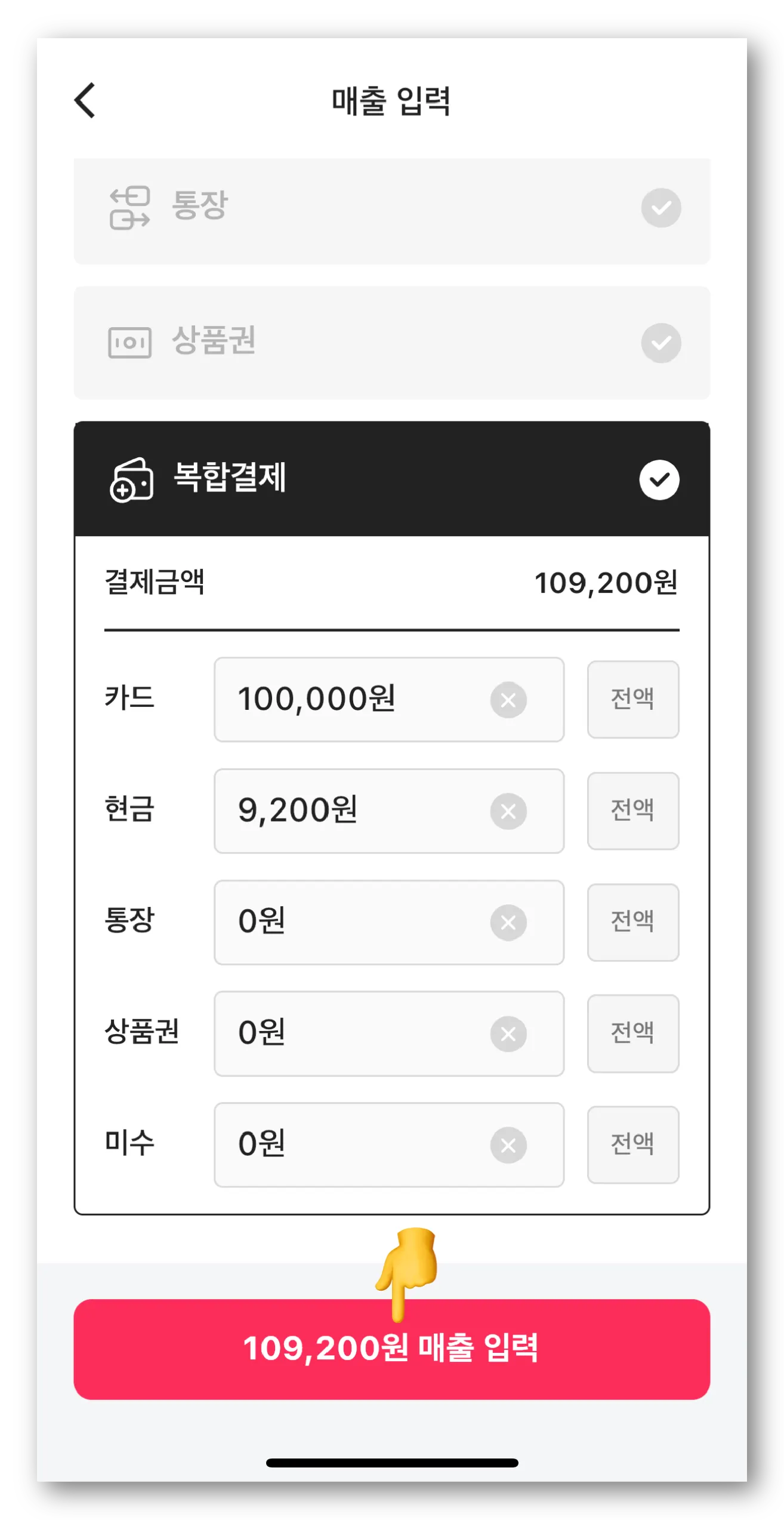This screenshot has height=1520, width=784.
Task: Clear the 통장 amount field
Action: click(508, 922)
